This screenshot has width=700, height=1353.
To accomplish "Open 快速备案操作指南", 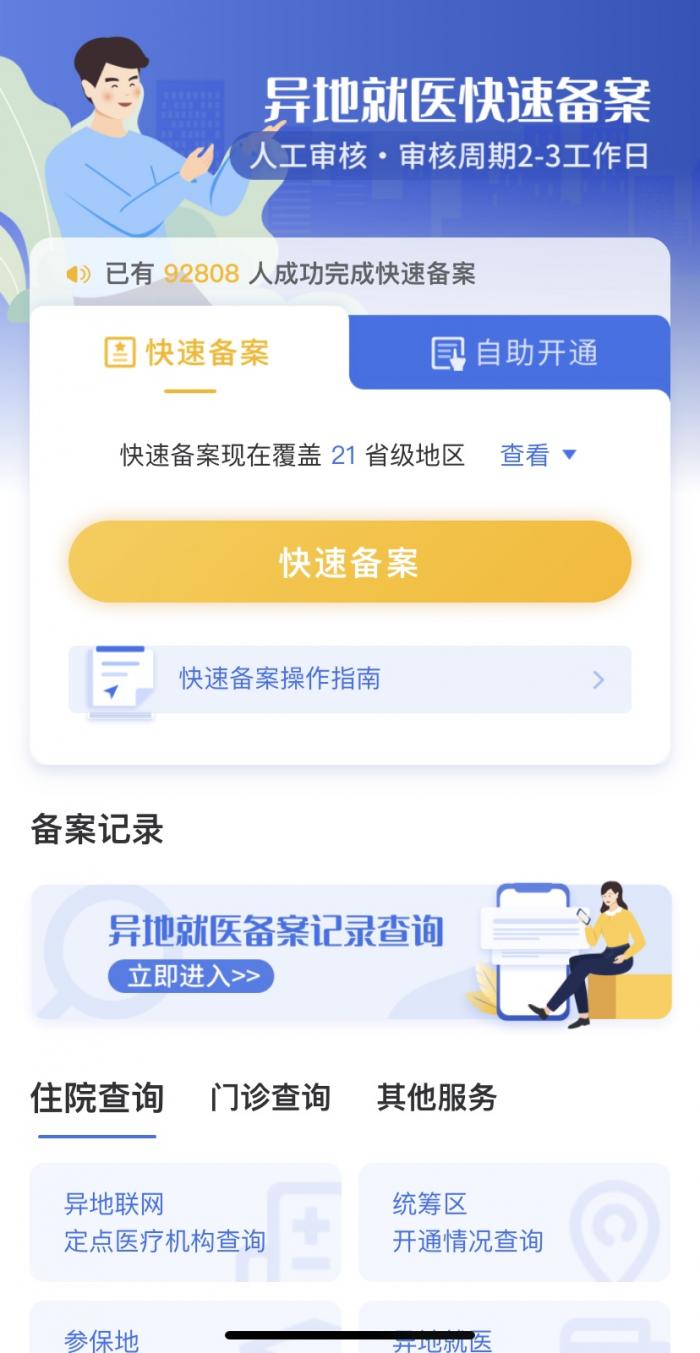I will tap(350, 679).
